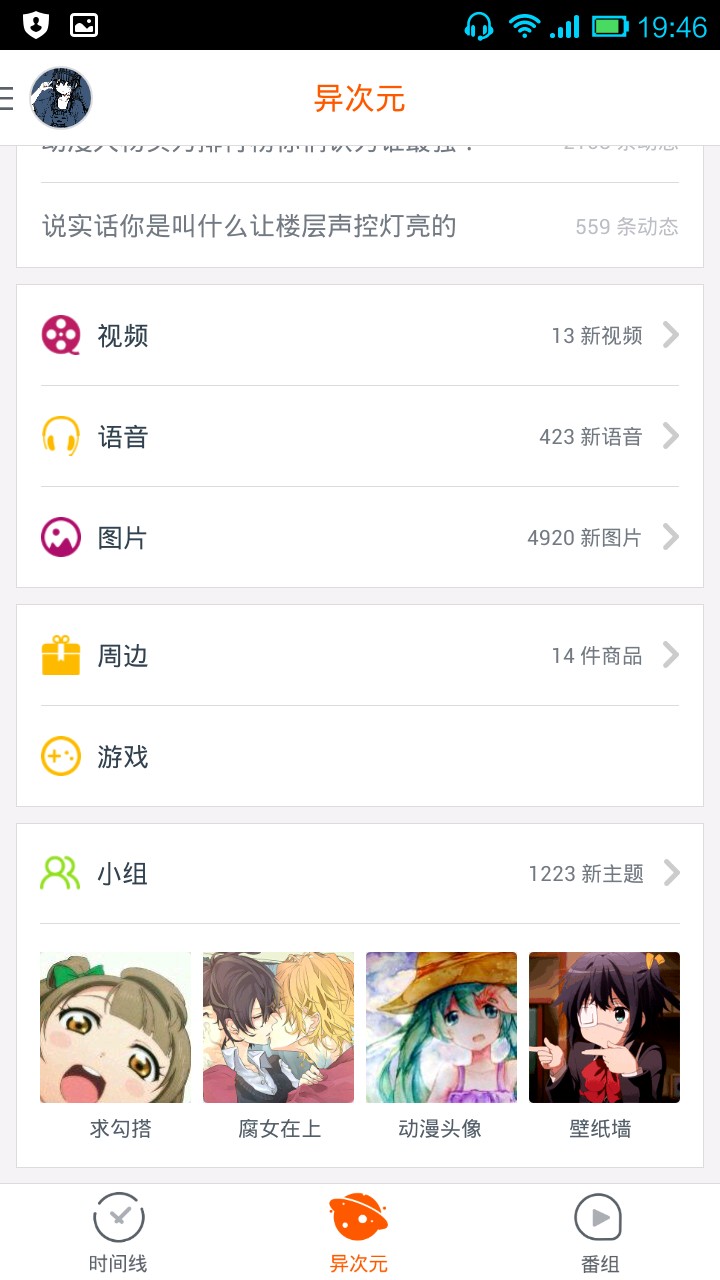Open the 游戏 row
The image size is (720, 1280).
click(x=360, y=756)
